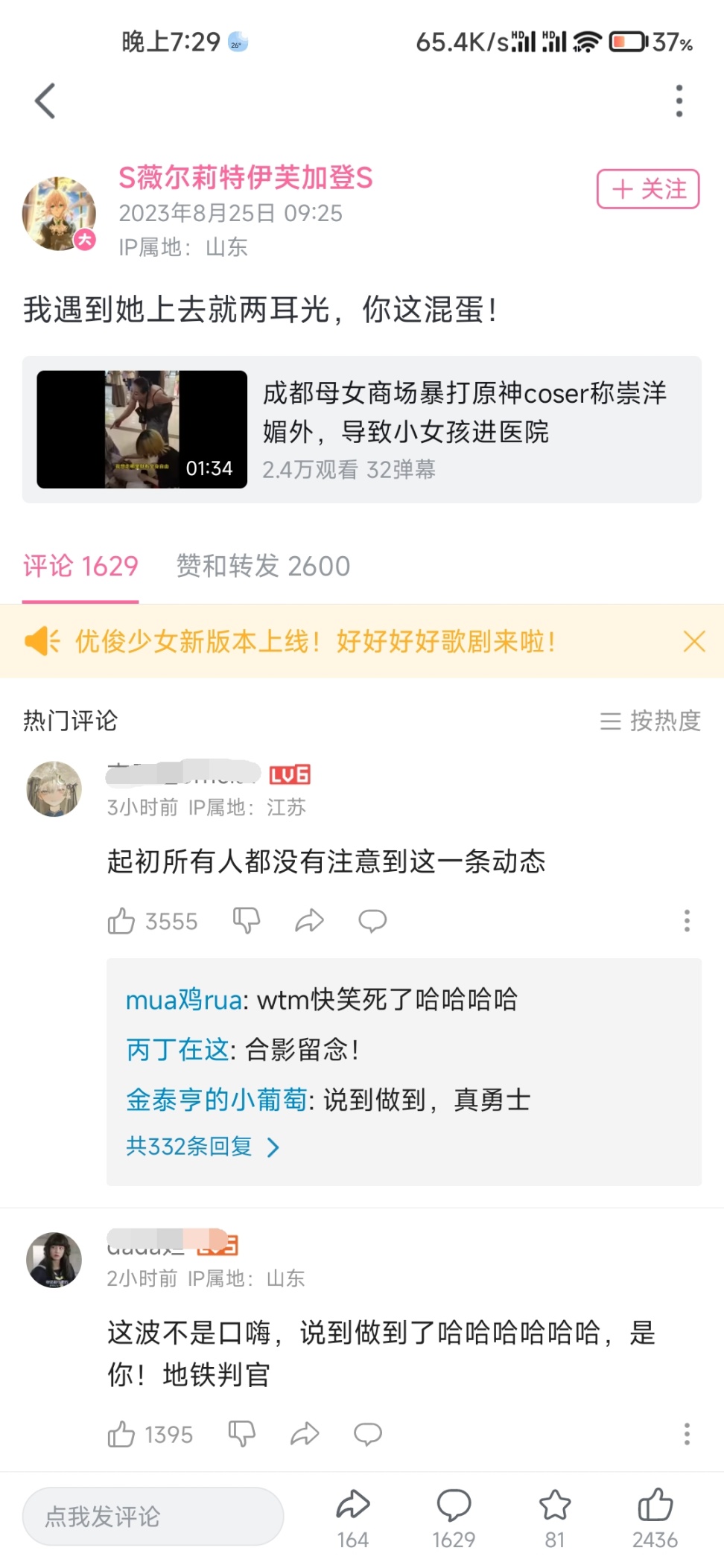The width and height of the screenshot is (724, 1568).
Task: Like the comment with 3555 likes
Action: [121, 921]
